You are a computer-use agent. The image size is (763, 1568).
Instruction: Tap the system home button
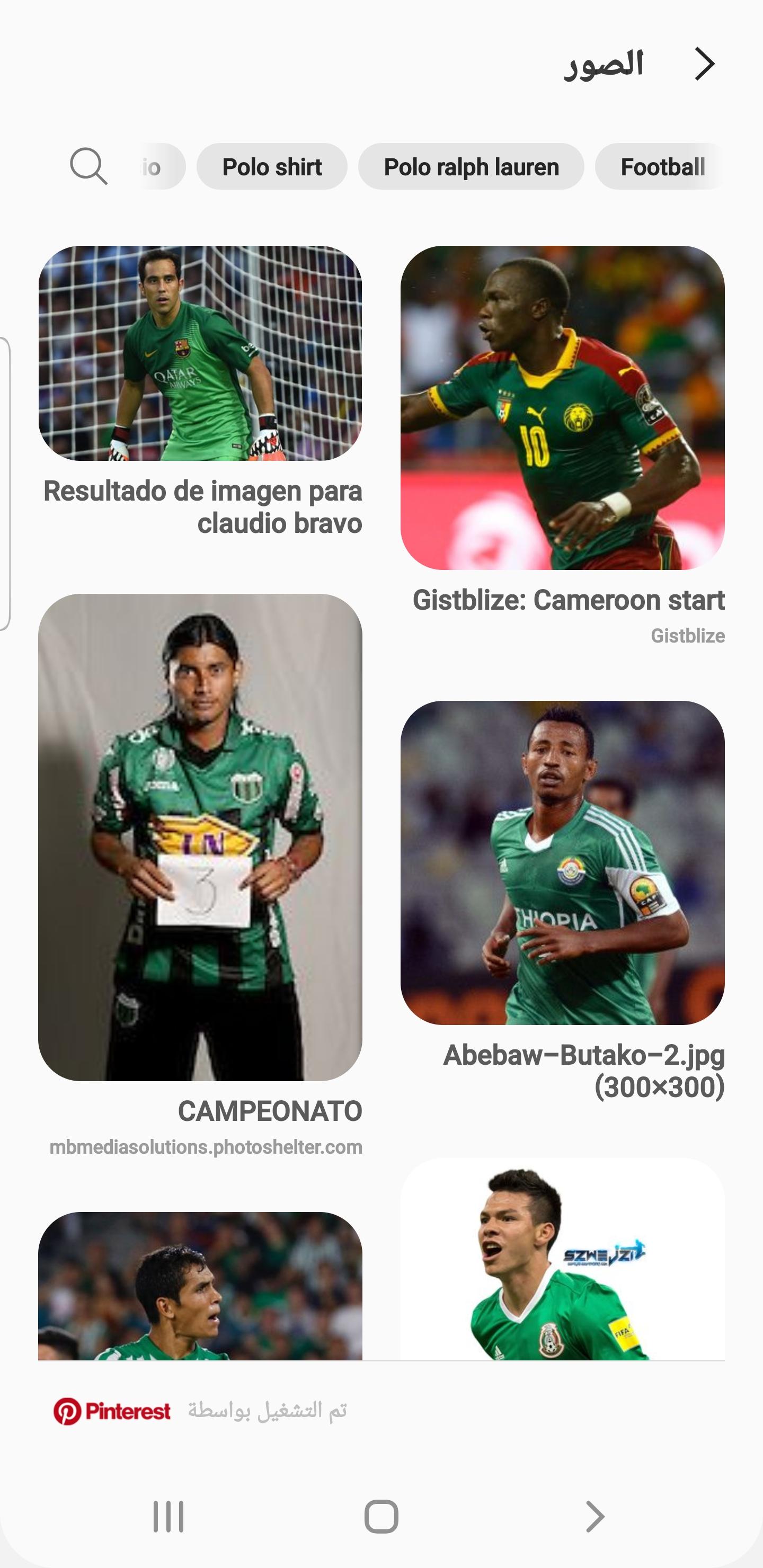coord(381,1516)
